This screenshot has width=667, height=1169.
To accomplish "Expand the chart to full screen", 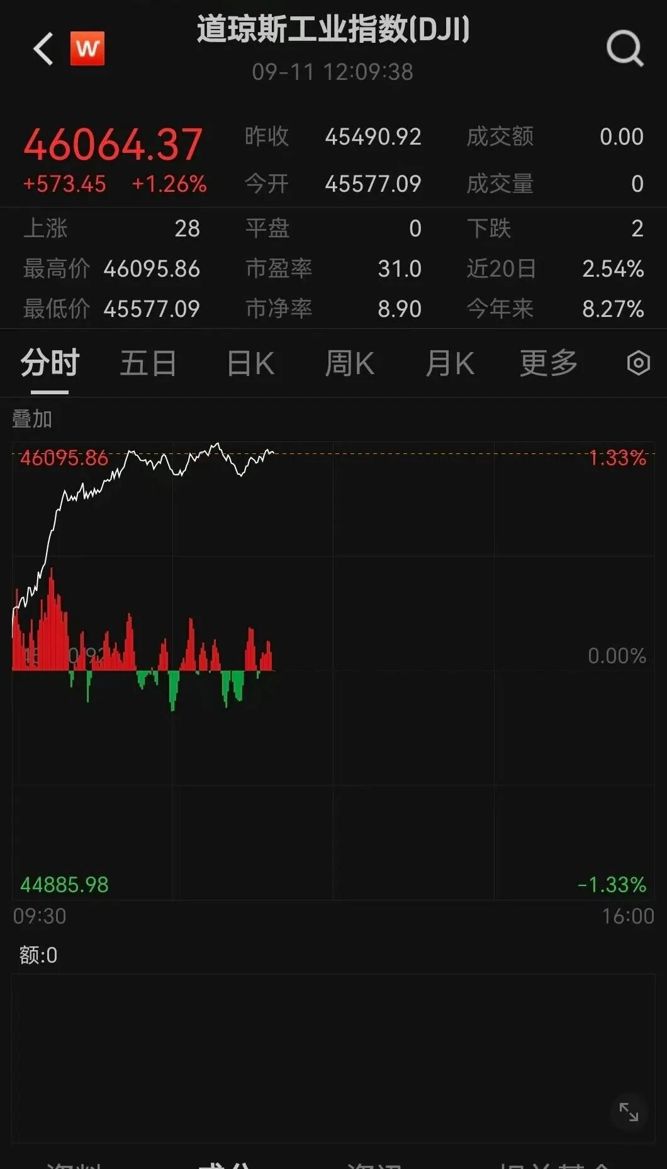I will [x=628, y=1111].
